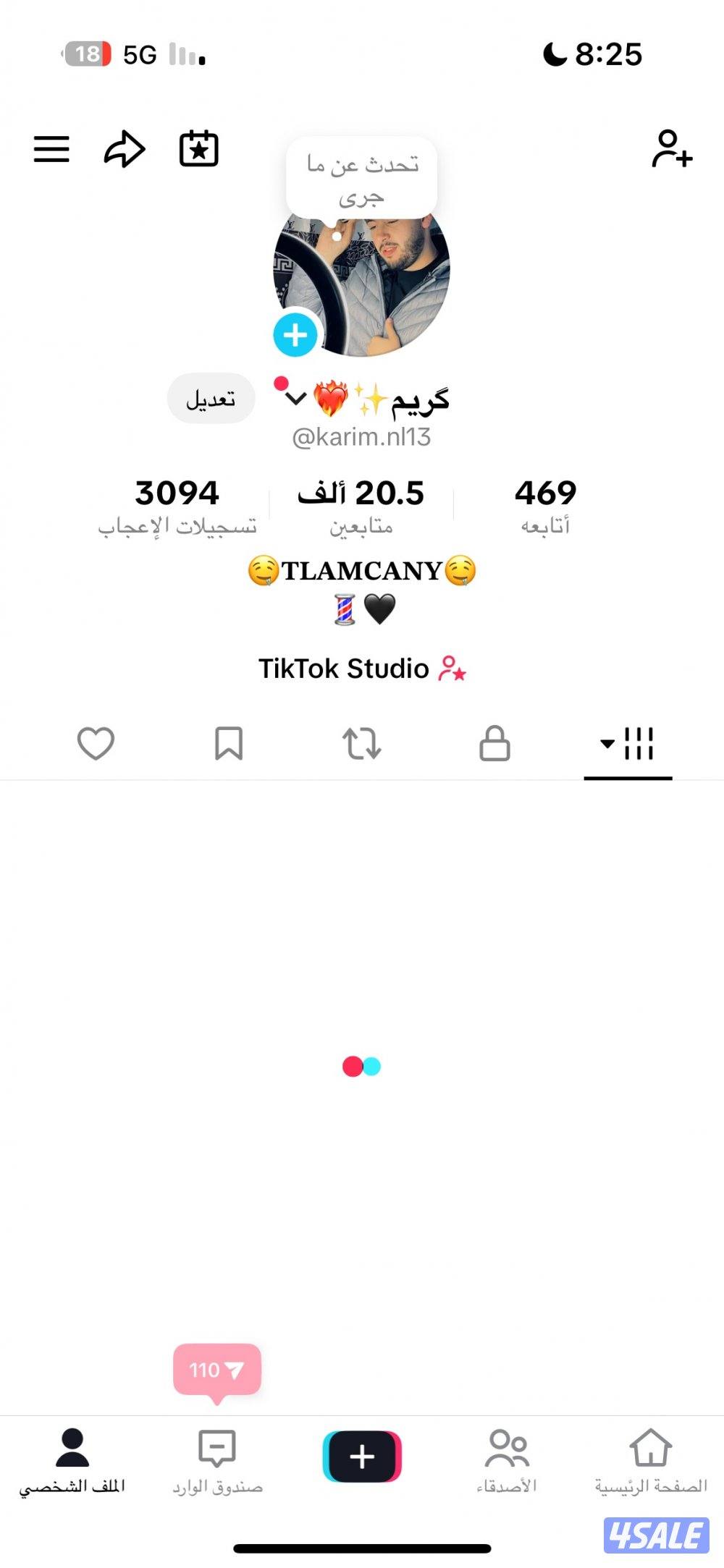The width and height of the screenshot is (724, 1568).
Task: Open the reposts tab
Action: click(362, 742)
